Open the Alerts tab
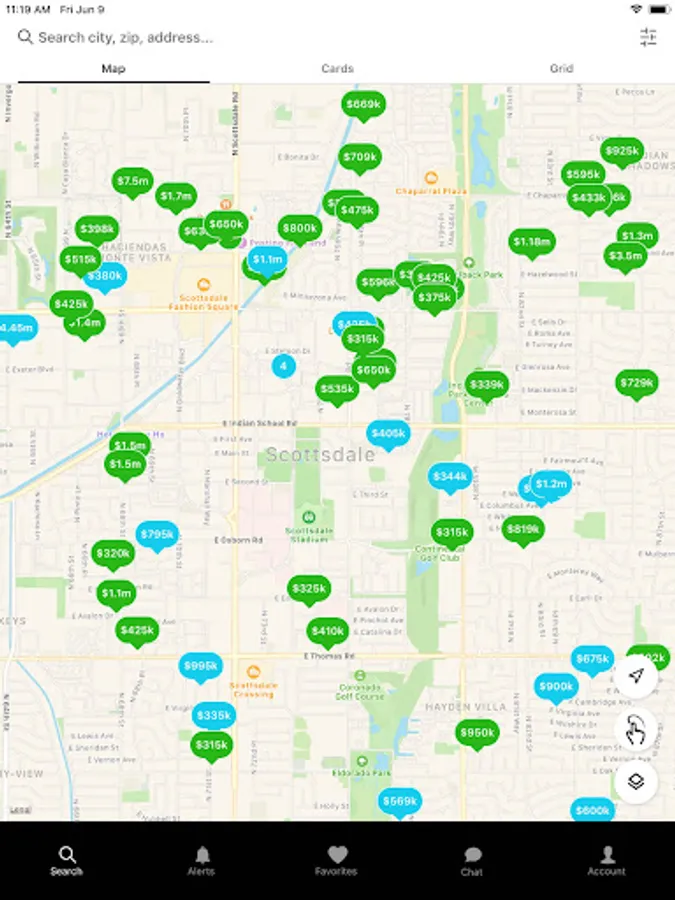 [201, 861]
